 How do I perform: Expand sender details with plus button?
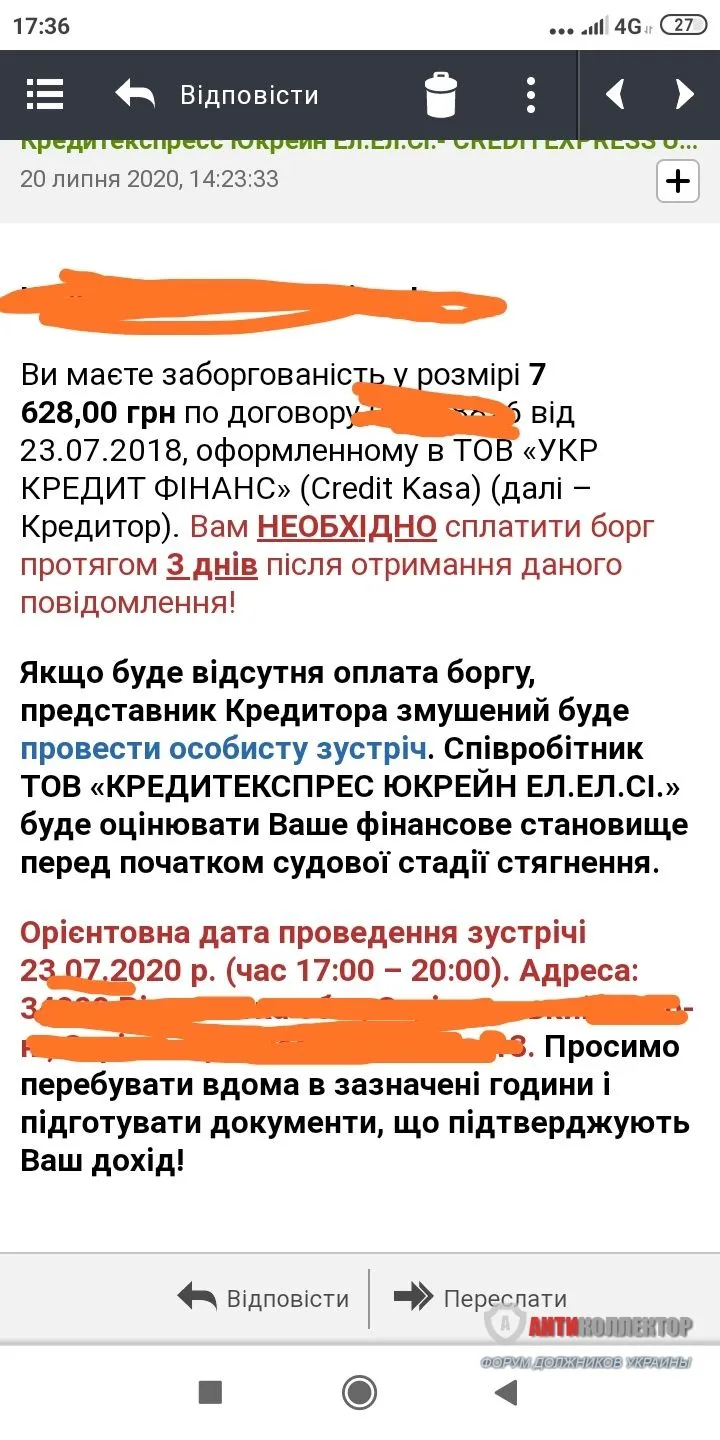tap(677, 181)
